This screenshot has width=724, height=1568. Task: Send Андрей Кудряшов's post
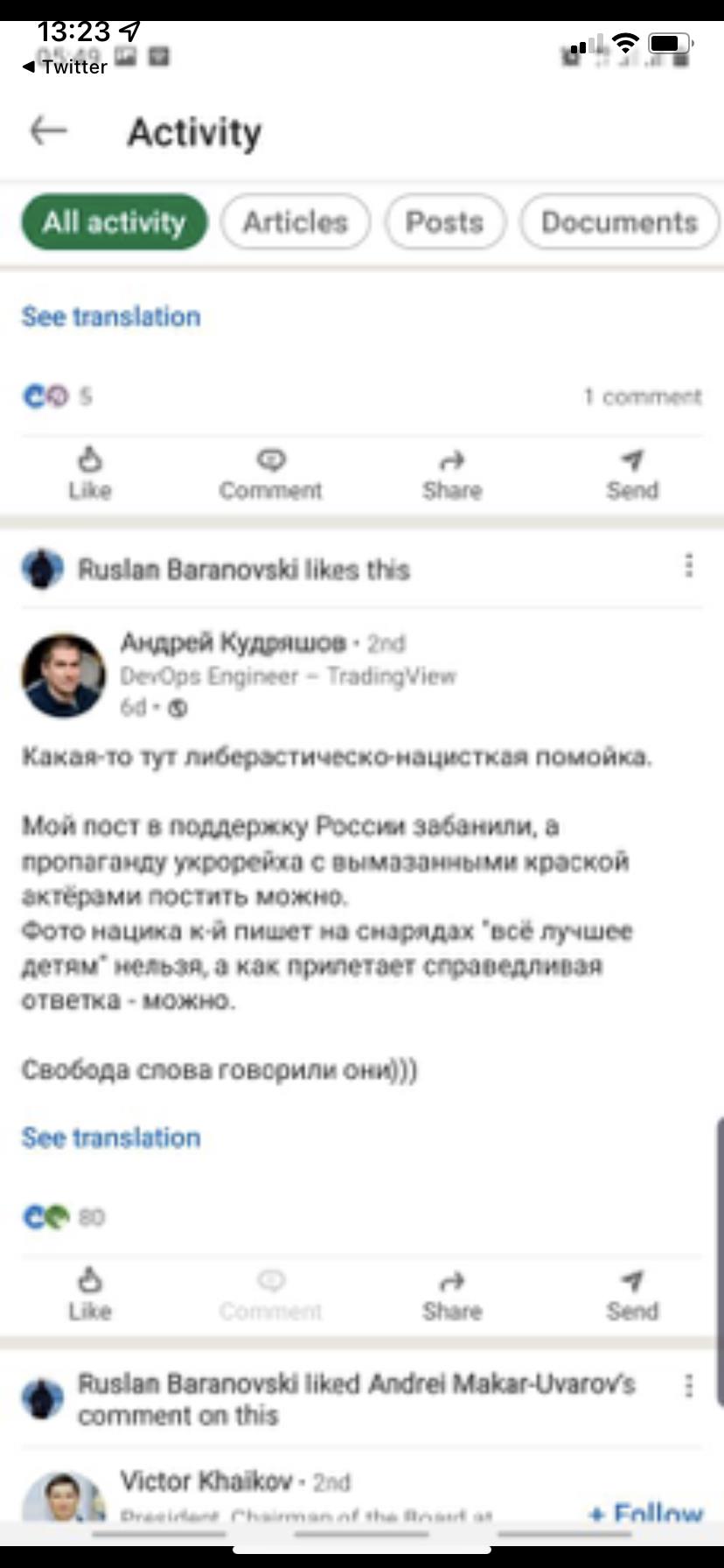[632, 1294]
